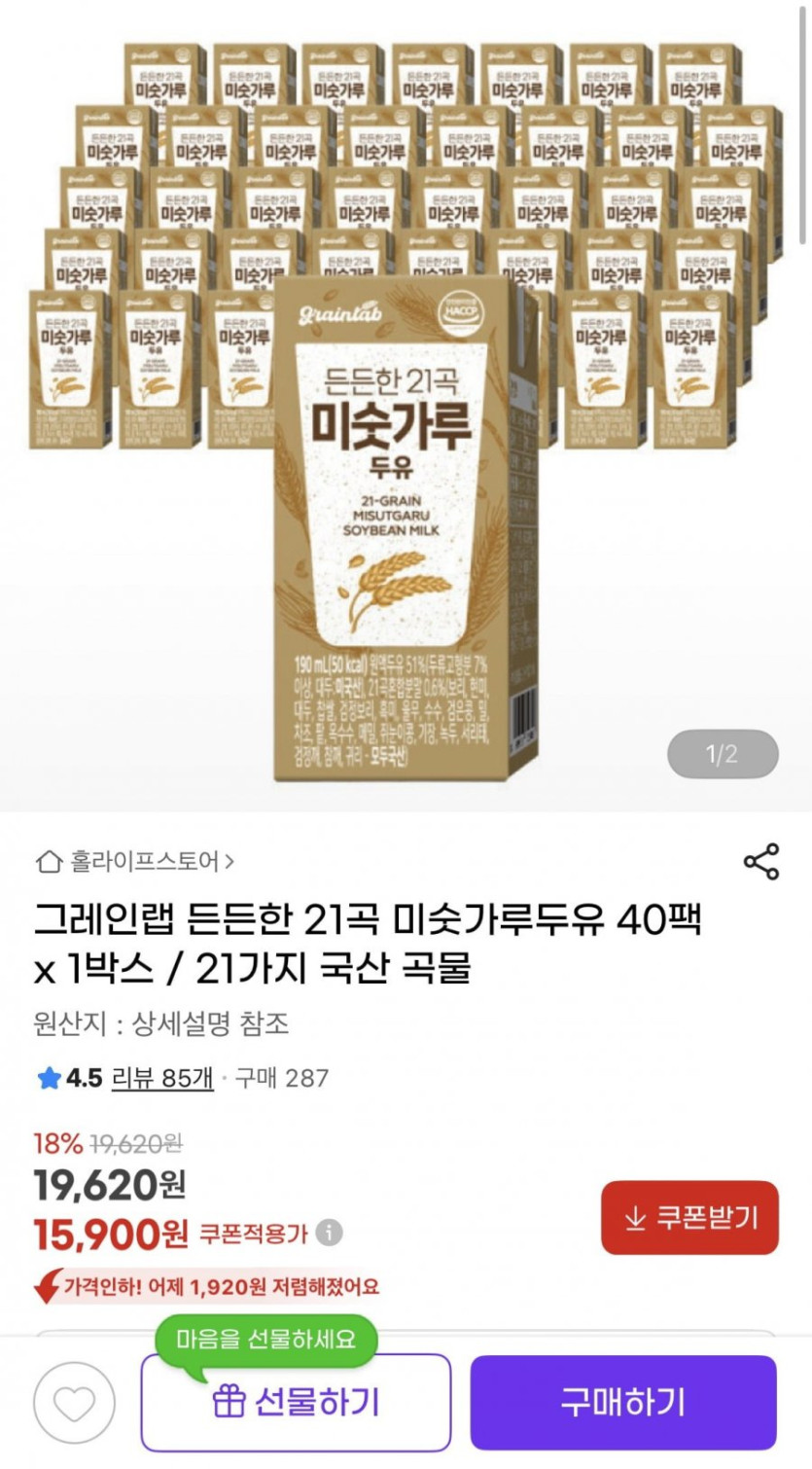This screenshot has height=1469, width=812.
Task: Tap the 쿠폰받기 coupon button
Action: 689,1218
